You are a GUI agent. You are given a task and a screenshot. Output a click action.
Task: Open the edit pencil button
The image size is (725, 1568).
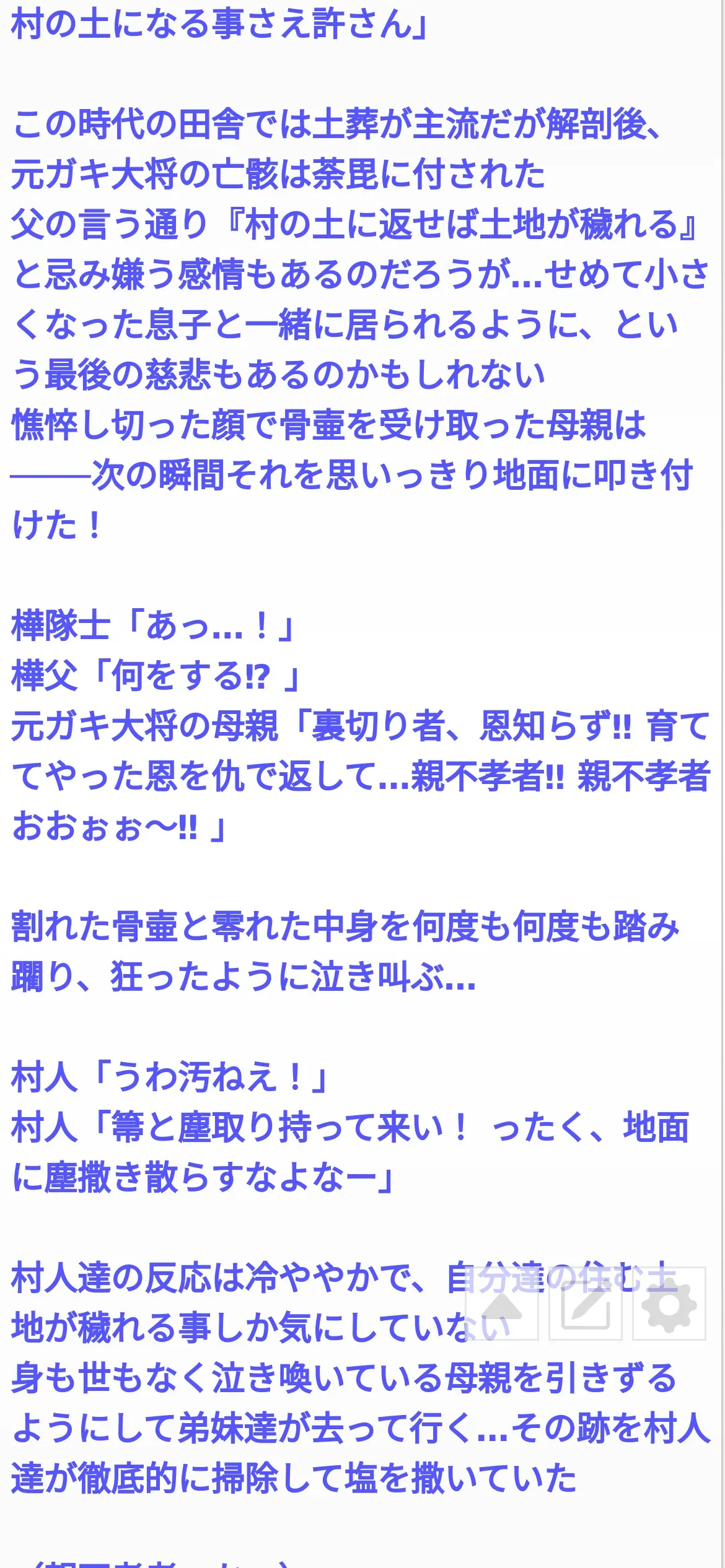[585, 1304]
